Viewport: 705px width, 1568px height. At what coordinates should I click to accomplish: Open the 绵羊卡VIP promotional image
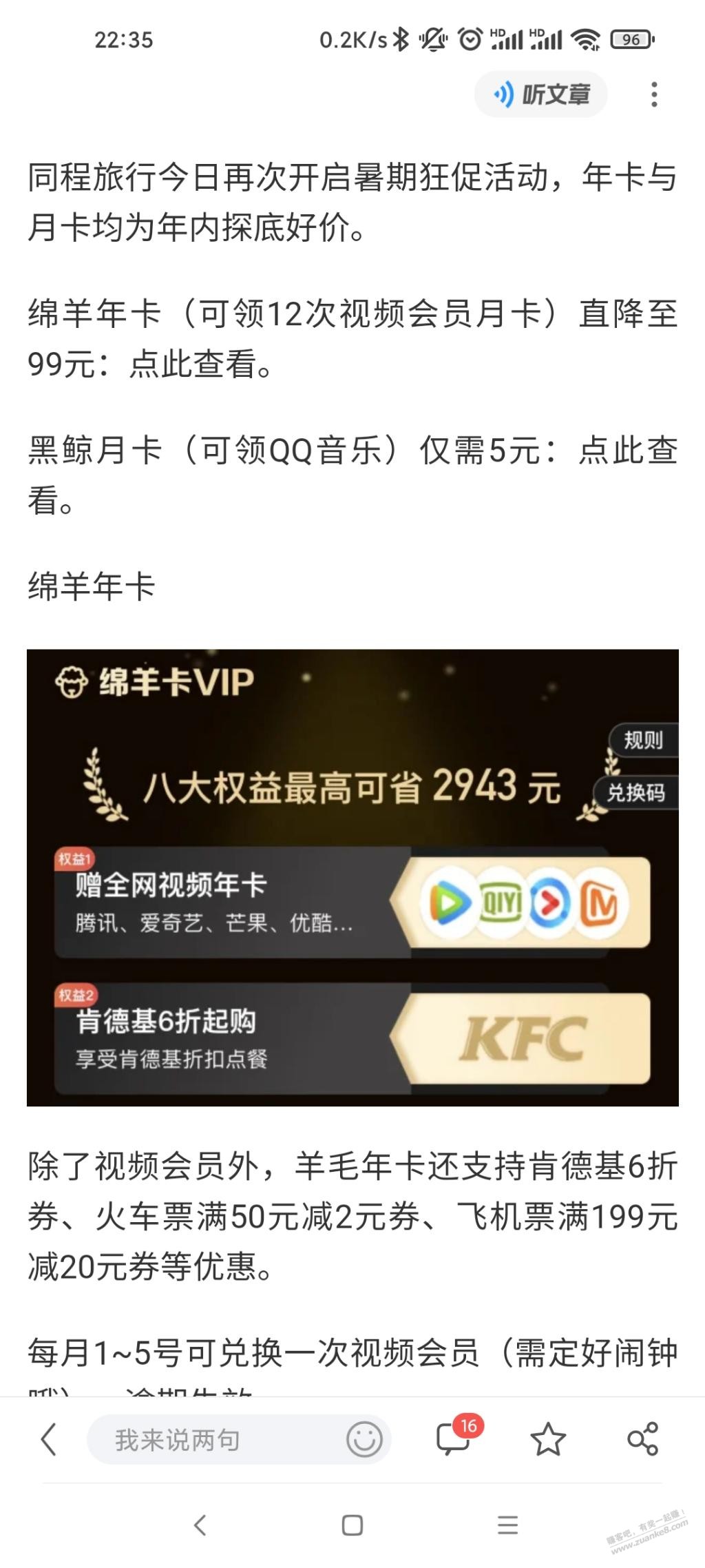coord(352,877)
